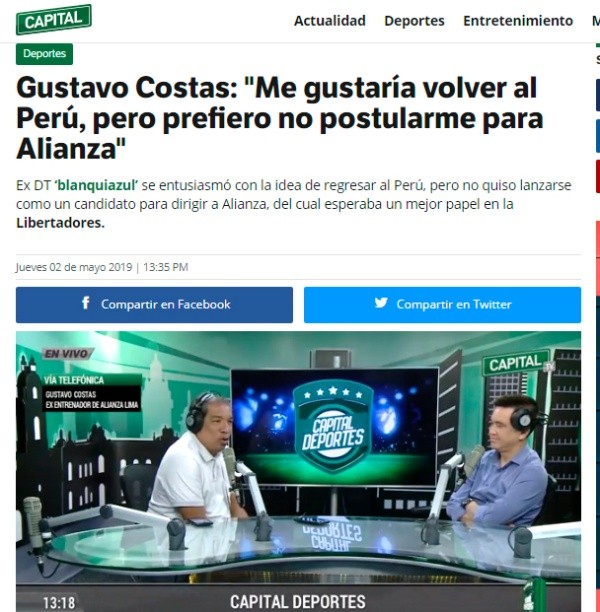Image resolution: width=600 pixels, height=612 pixels.
Task: Share the article on Facebook
Action: pos(154,304)
